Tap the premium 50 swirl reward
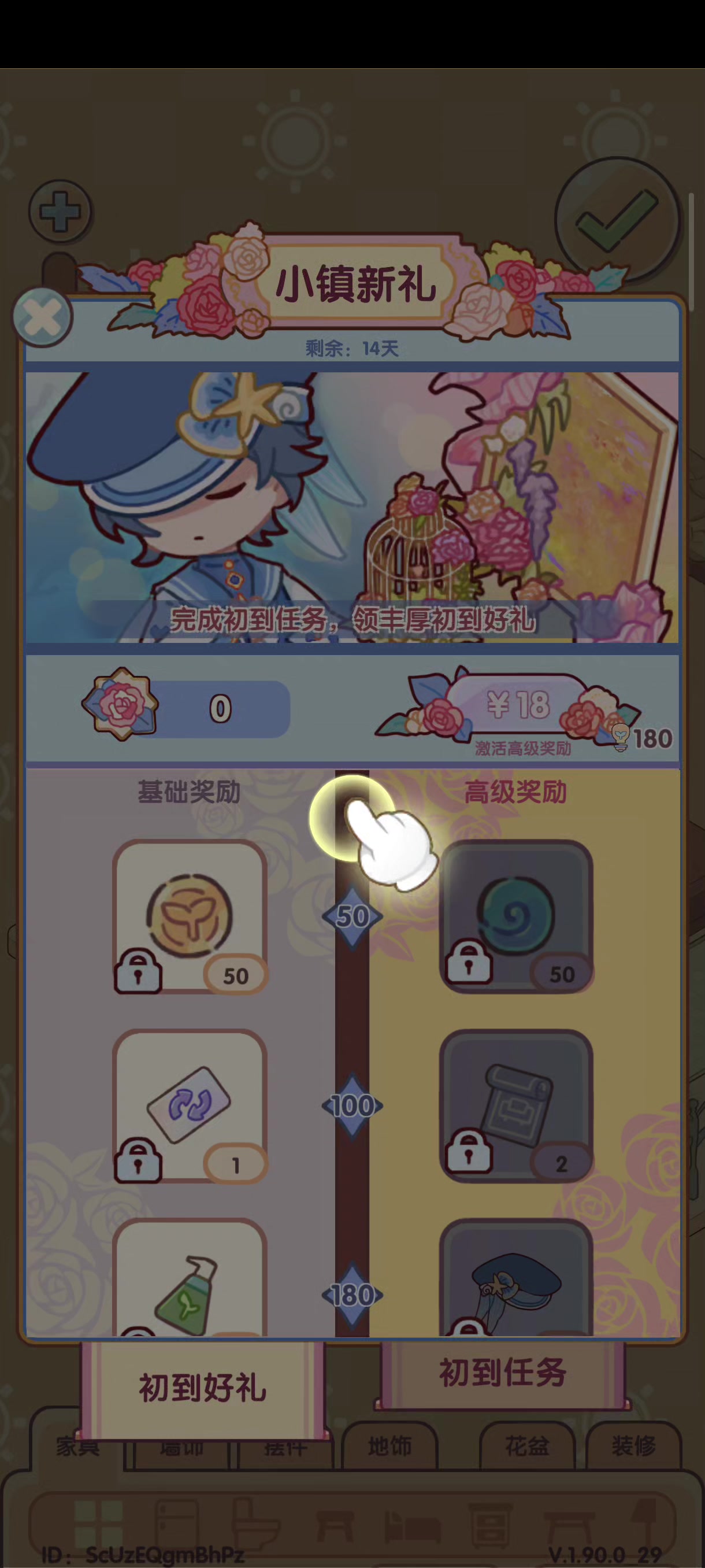The height and width of the screenshot is (1568, 705). (x=516, y=917)
